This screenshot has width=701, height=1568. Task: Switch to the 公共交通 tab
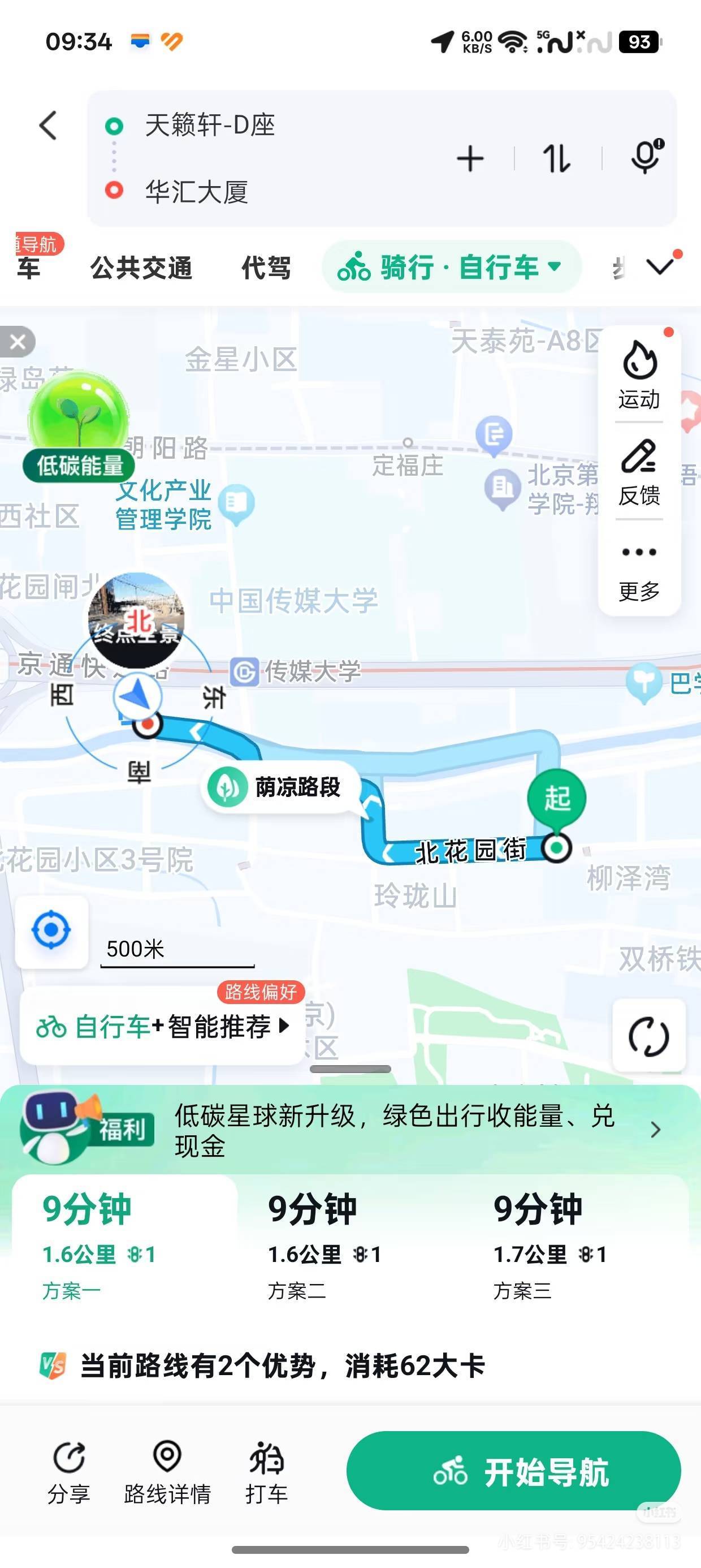point(141,268)
